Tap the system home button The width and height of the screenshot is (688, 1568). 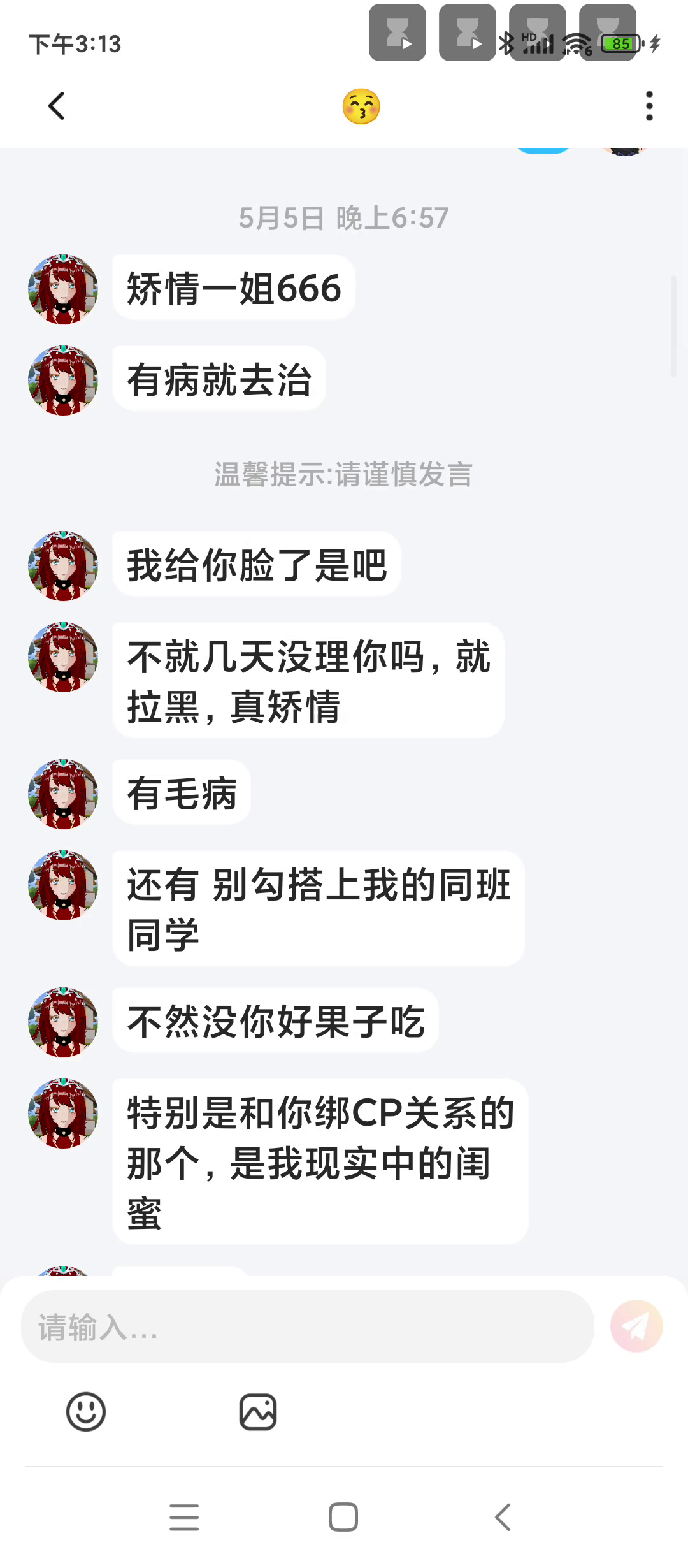click(343, 1517)
